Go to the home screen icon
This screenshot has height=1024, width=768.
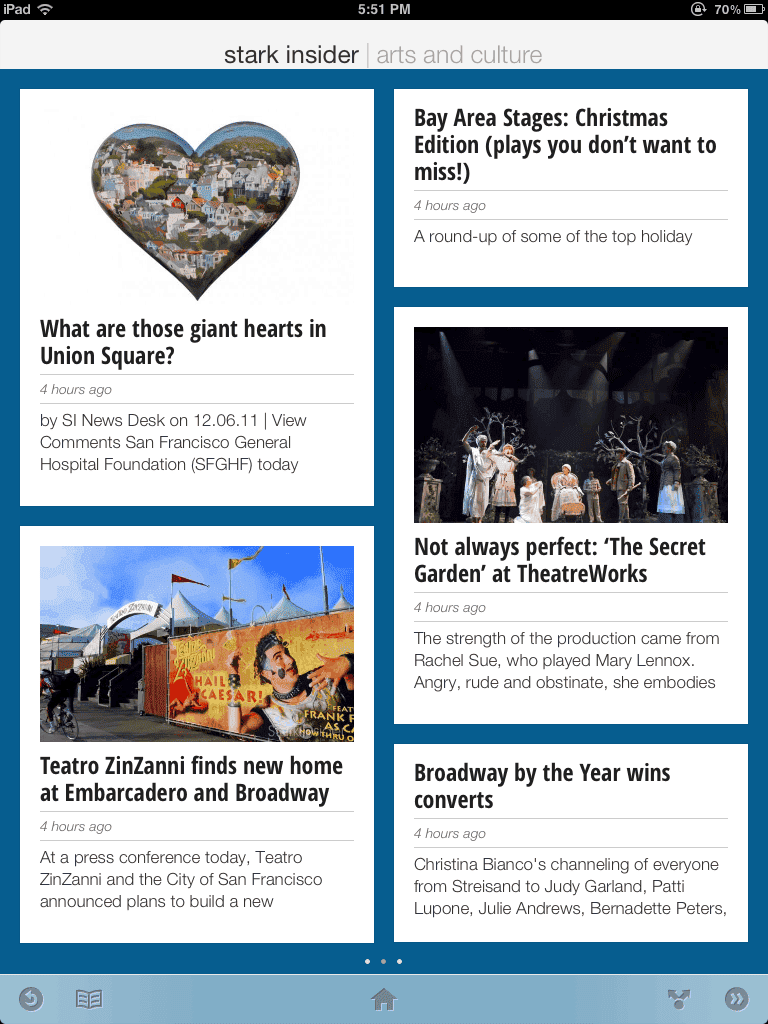(x=384, y=999)
